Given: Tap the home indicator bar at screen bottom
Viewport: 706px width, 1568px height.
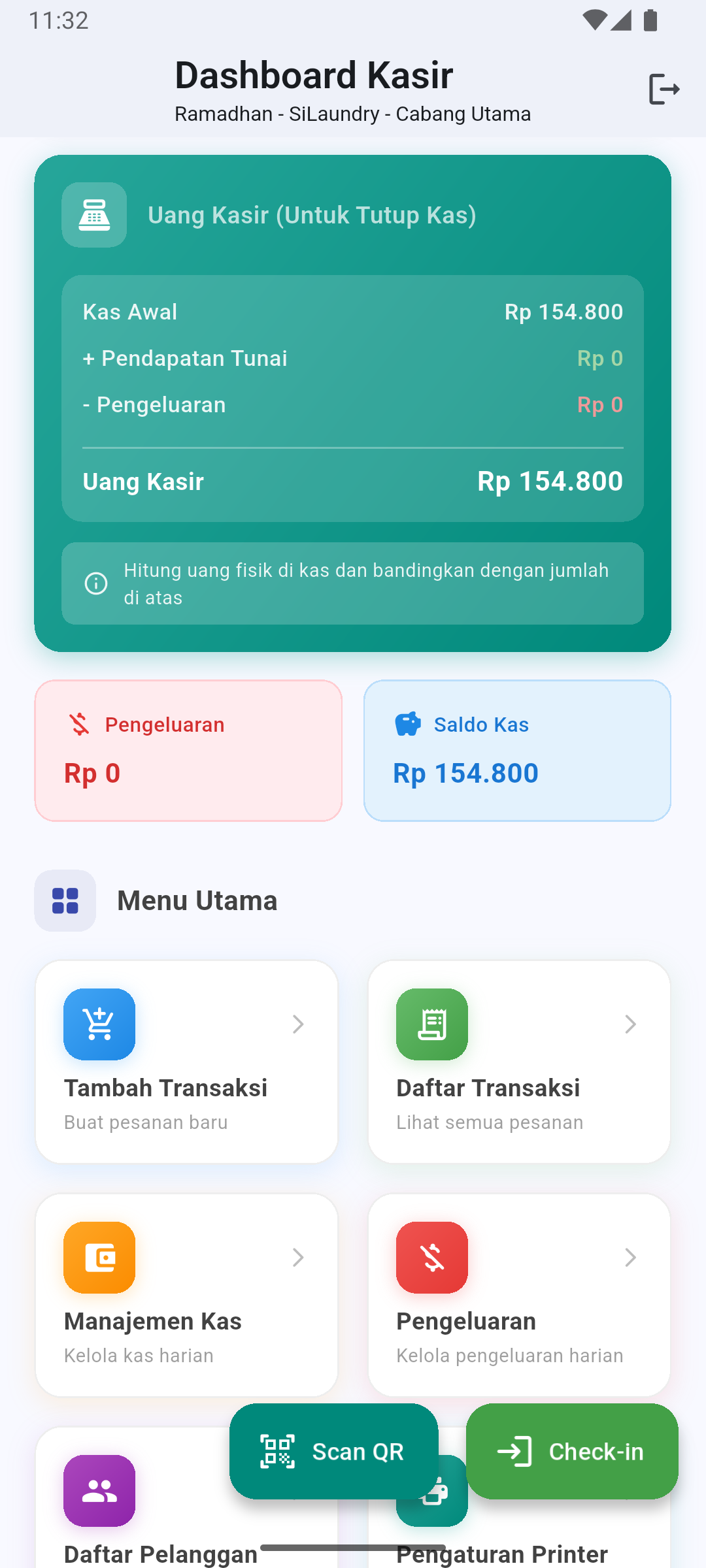Looking at the screenshot, I should 353,1547.
